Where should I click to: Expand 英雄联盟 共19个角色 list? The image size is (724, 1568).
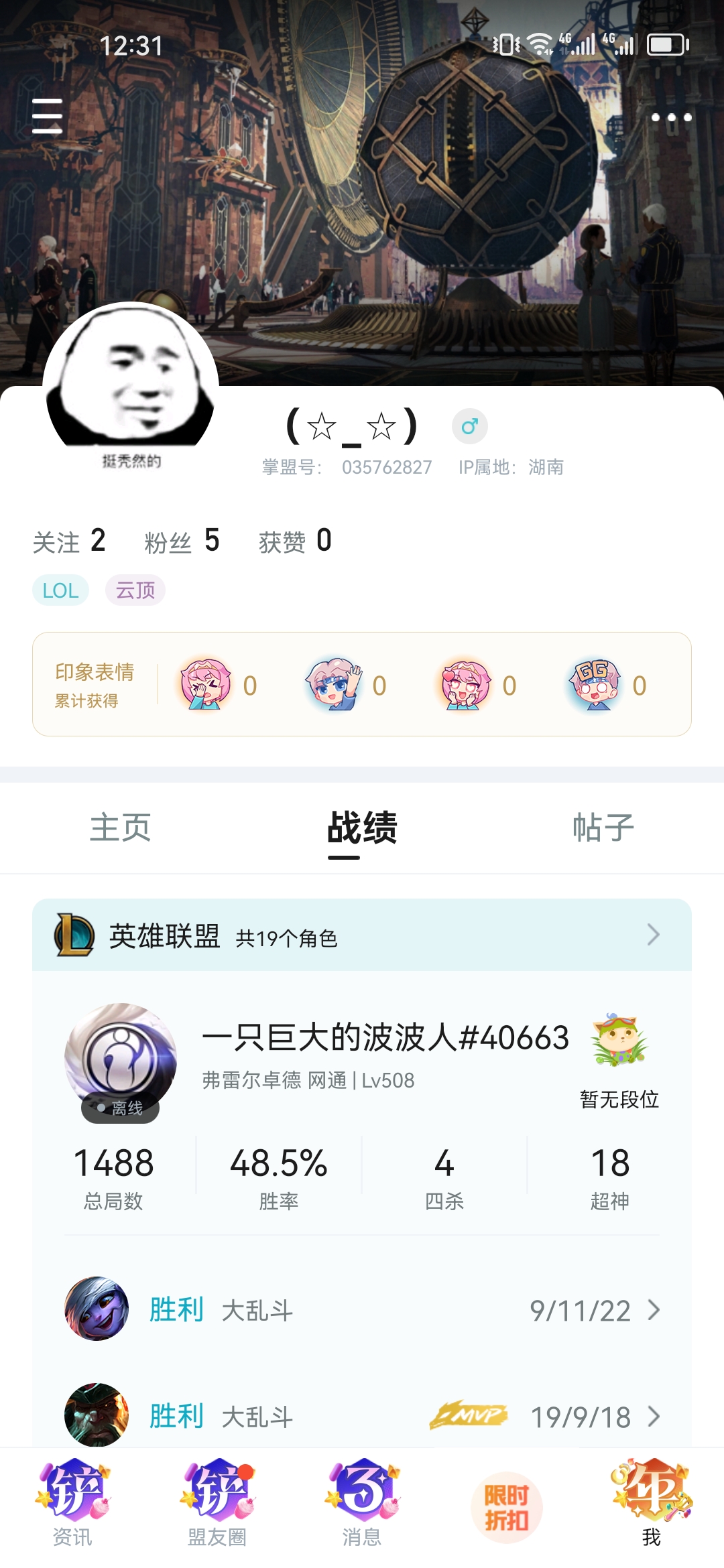(362, 935)
